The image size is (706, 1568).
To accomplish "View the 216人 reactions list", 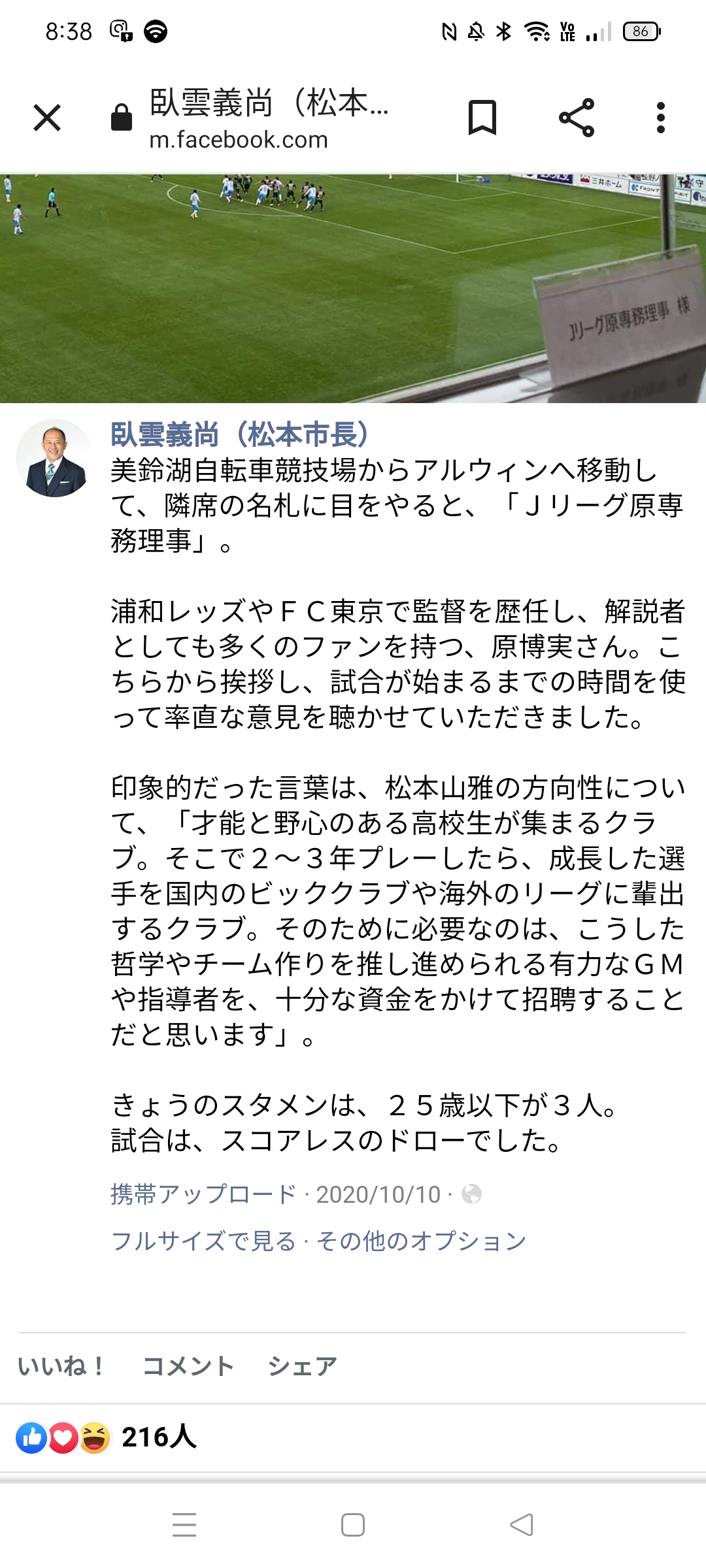I will tap(107, 1437).
